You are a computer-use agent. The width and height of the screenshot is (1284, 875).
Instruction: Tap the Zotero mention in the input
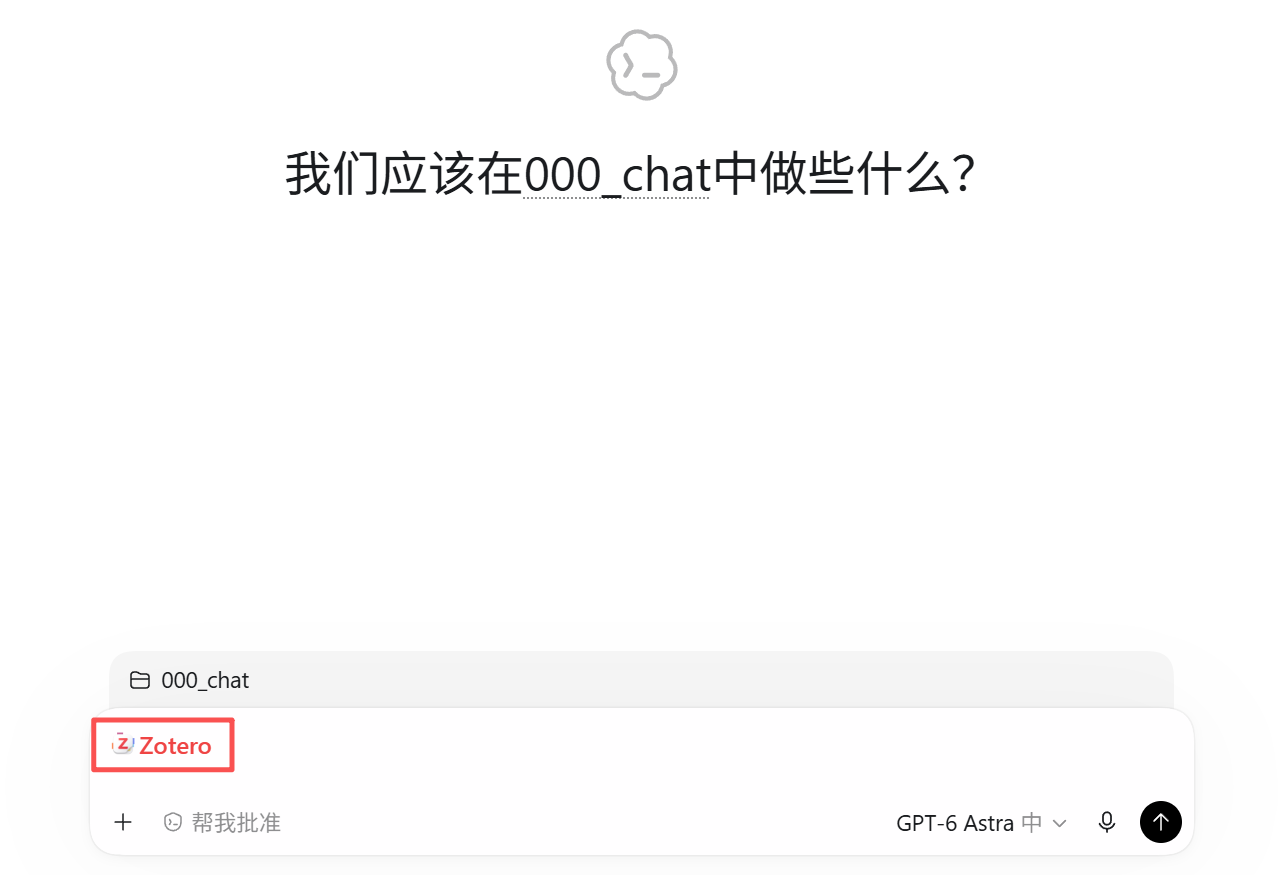point(162,745)
